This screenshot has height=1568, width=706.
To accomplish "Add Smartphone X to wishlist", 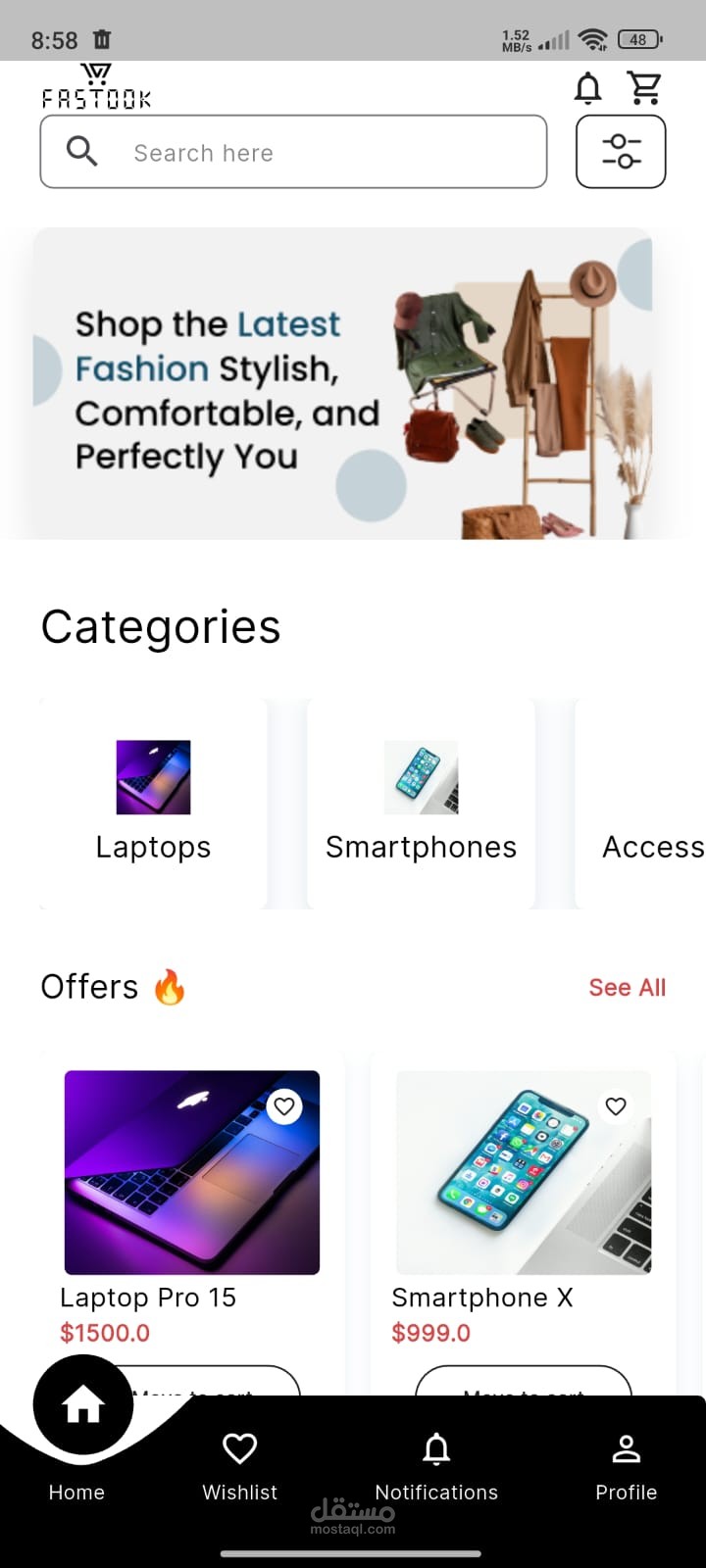I will coord(616,1106).
